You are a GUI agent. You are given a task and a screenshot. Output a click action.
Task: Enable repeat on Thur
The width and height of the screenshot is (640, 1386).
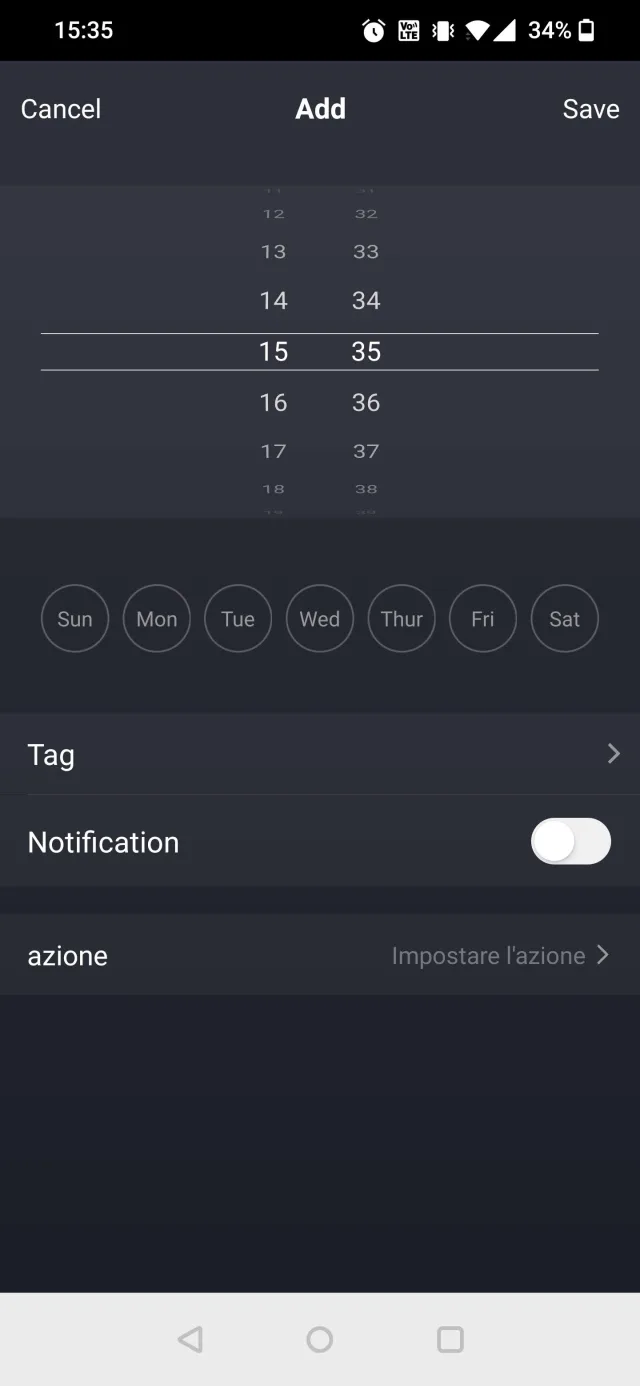402,619
